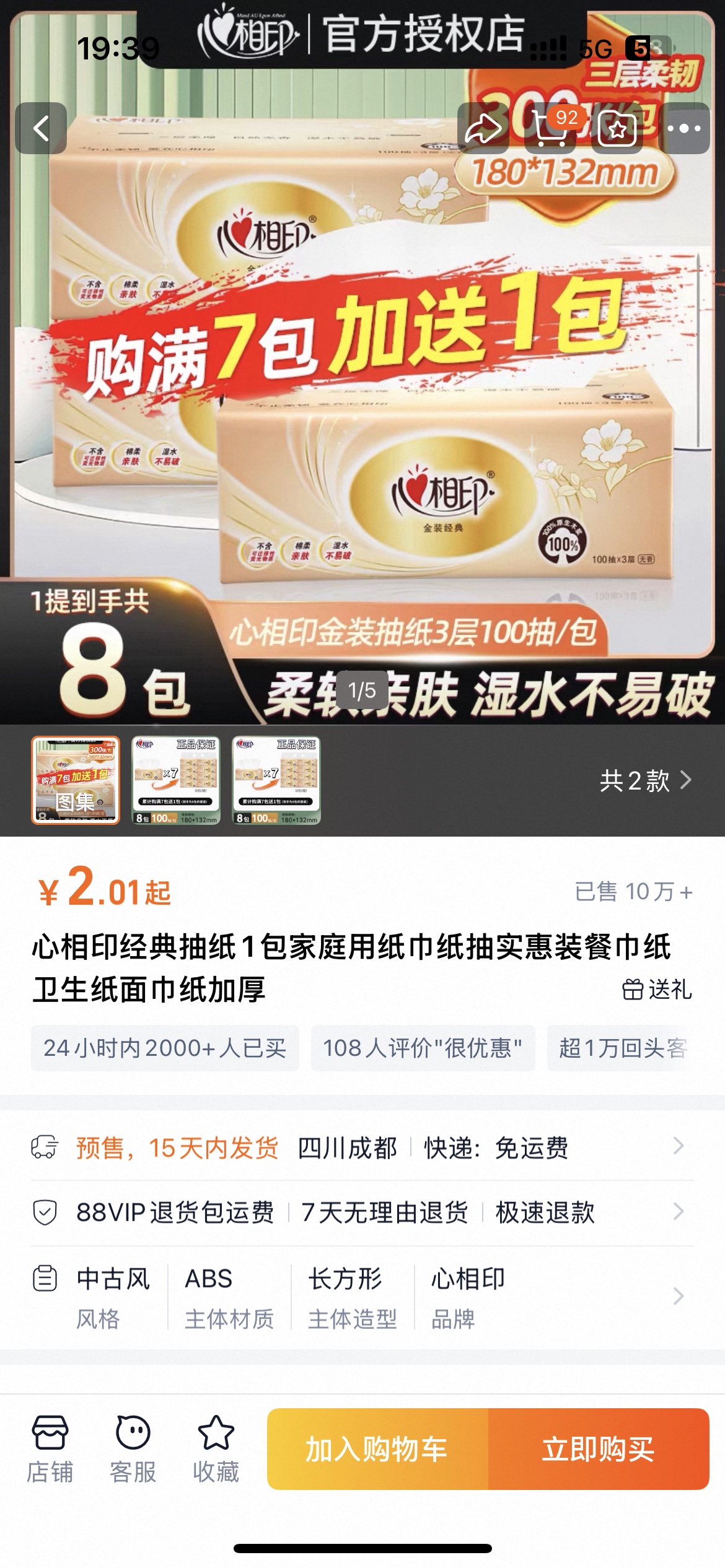The height and width of the screenshot is (1568, 725).
Task: Tap 立即购买 to buy now
Action: tap(599, 1449)
